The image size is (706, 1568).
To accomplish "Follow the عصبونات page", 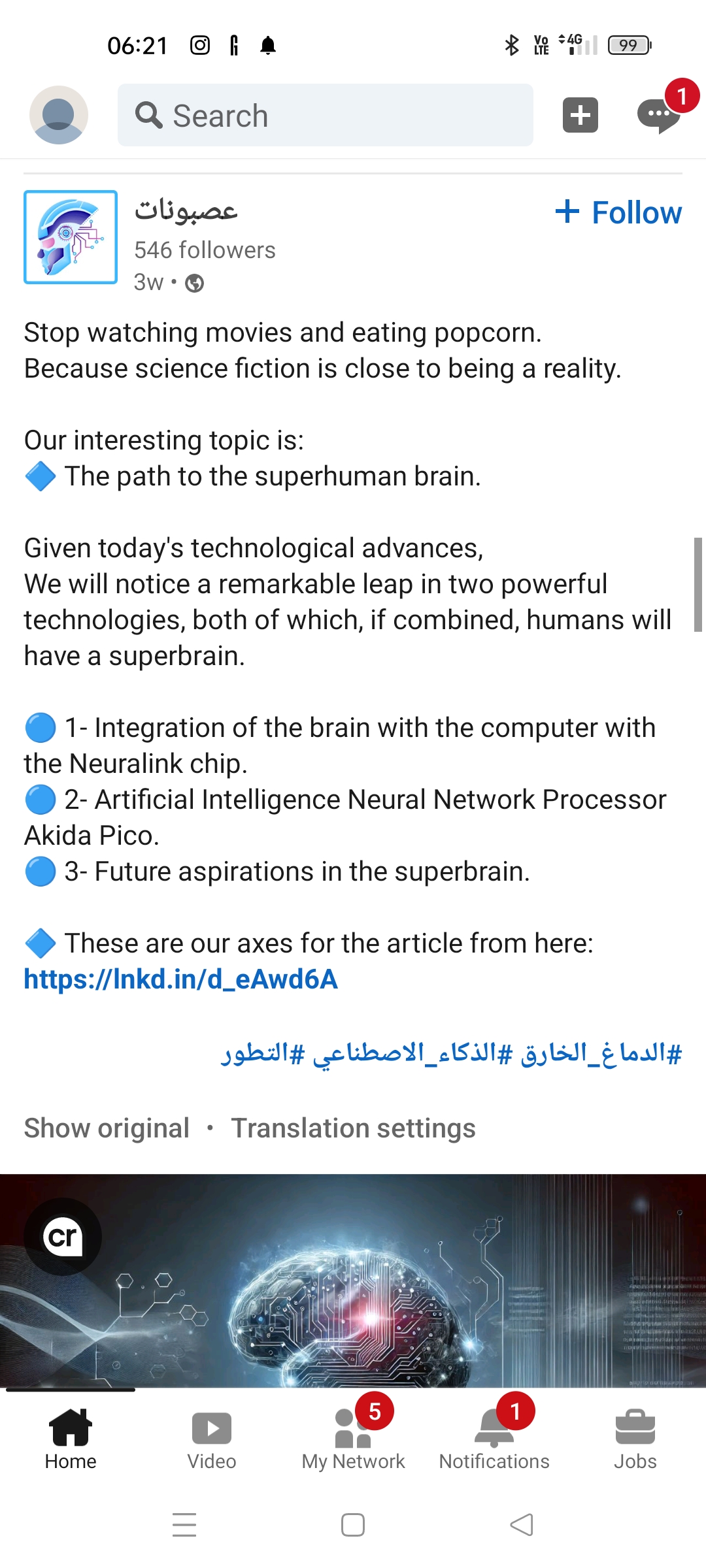I will pyautogui.click(x=618, y=212).
